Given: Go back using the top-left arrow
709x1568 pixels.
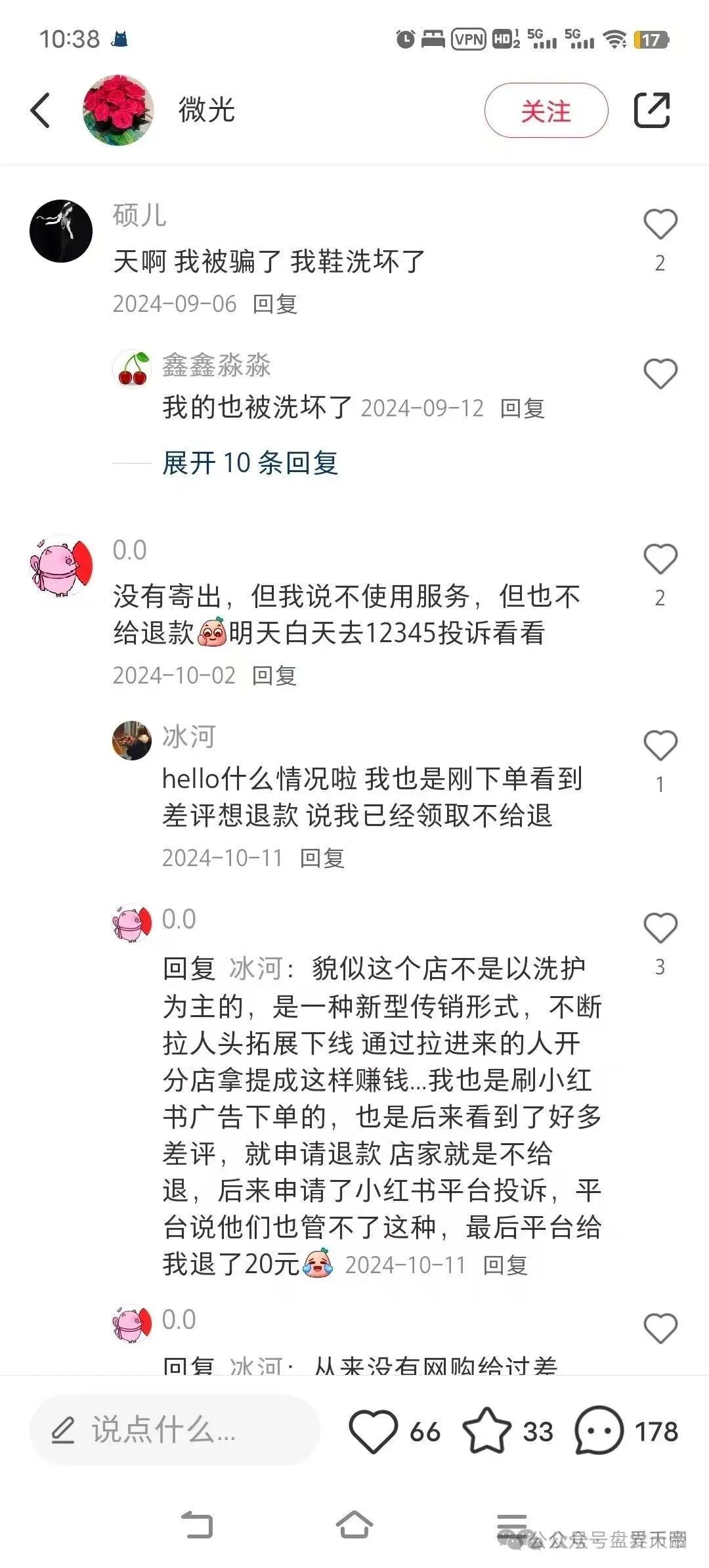Looking at the screenshot, I should coord(40,110).
